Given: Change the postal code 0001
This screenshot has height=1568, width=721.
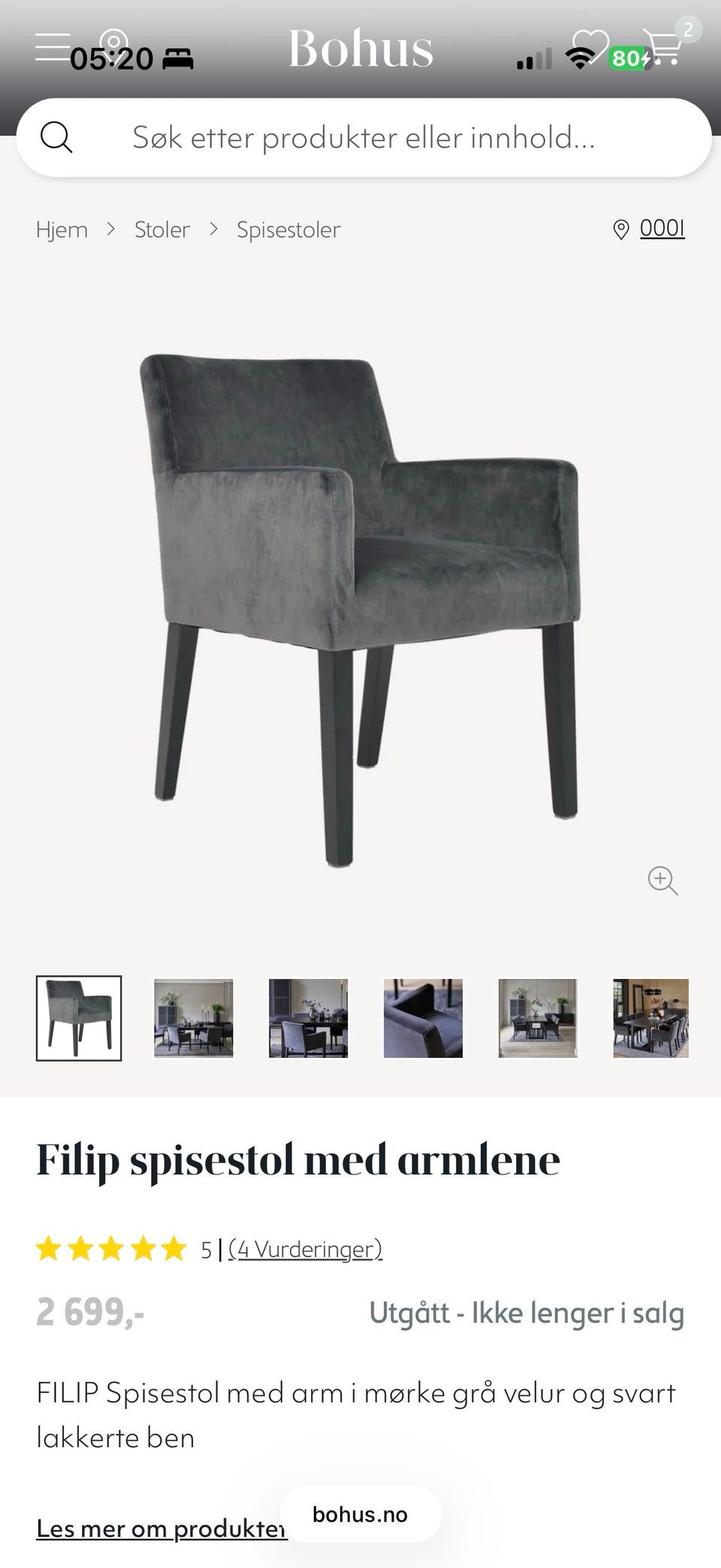Looking at the screenshot, I should [x=662, y=228].
